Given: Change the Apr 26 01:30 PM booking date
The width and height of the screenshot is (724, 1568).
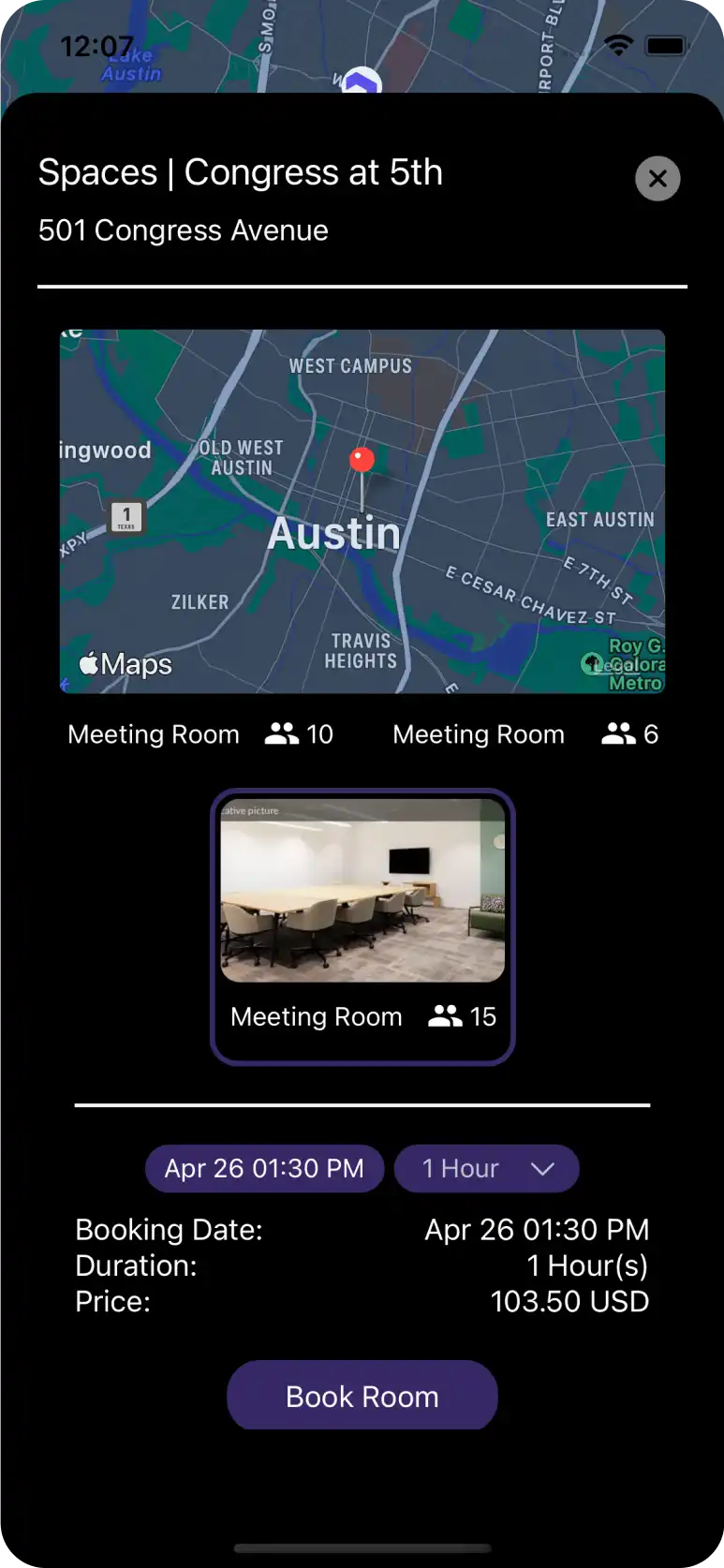Looking at the screenshot, I should 264,1168.
